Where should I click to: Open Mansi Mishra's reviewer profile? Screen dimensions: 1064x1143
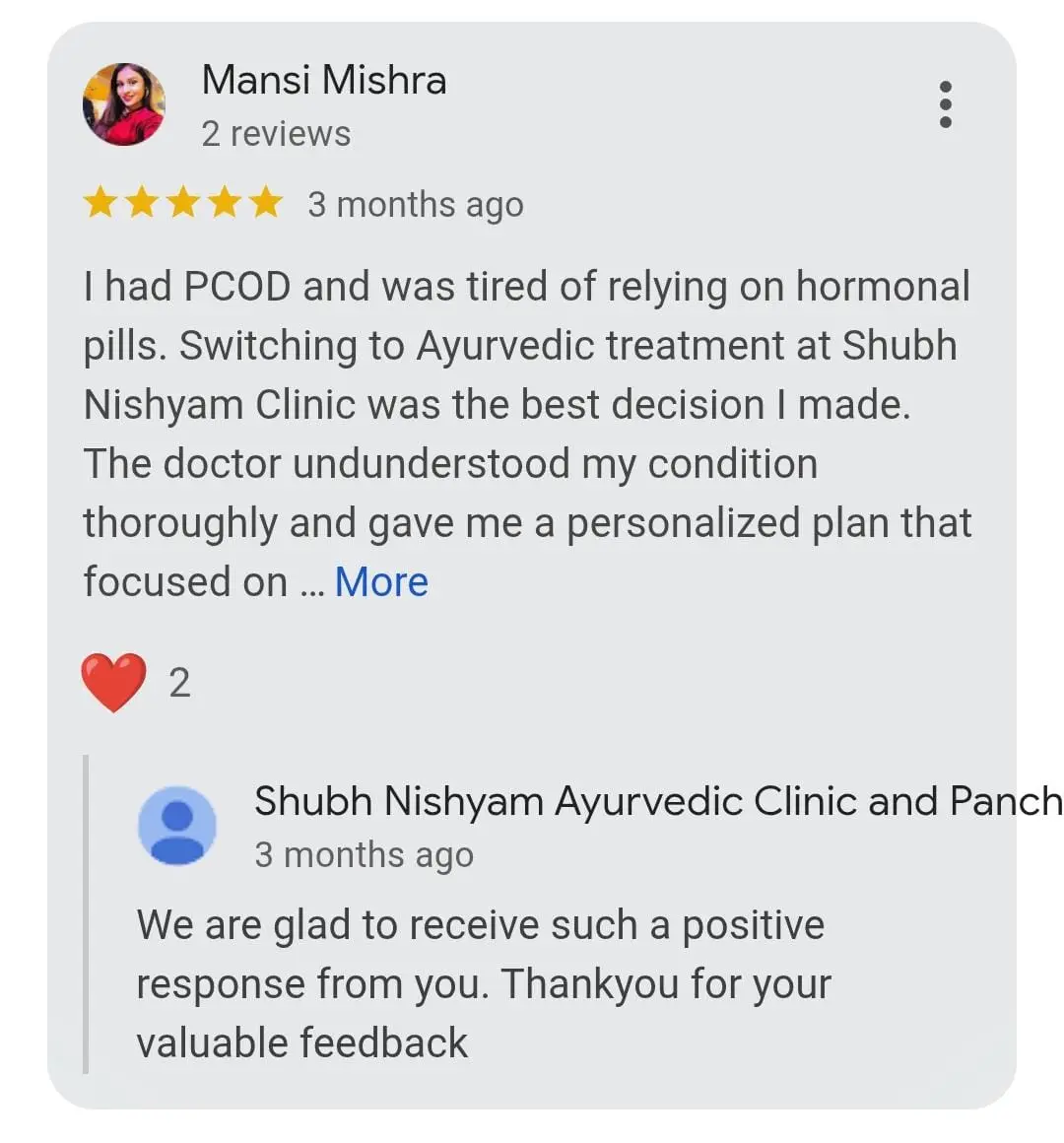pos(325,81)
